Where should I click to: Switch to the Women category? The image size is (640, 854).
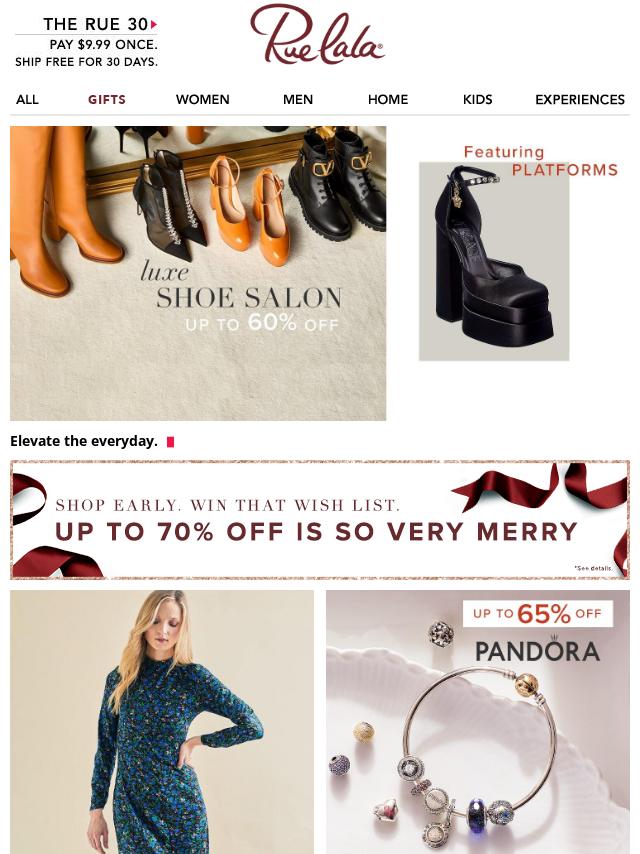click(x=203, y=100)
